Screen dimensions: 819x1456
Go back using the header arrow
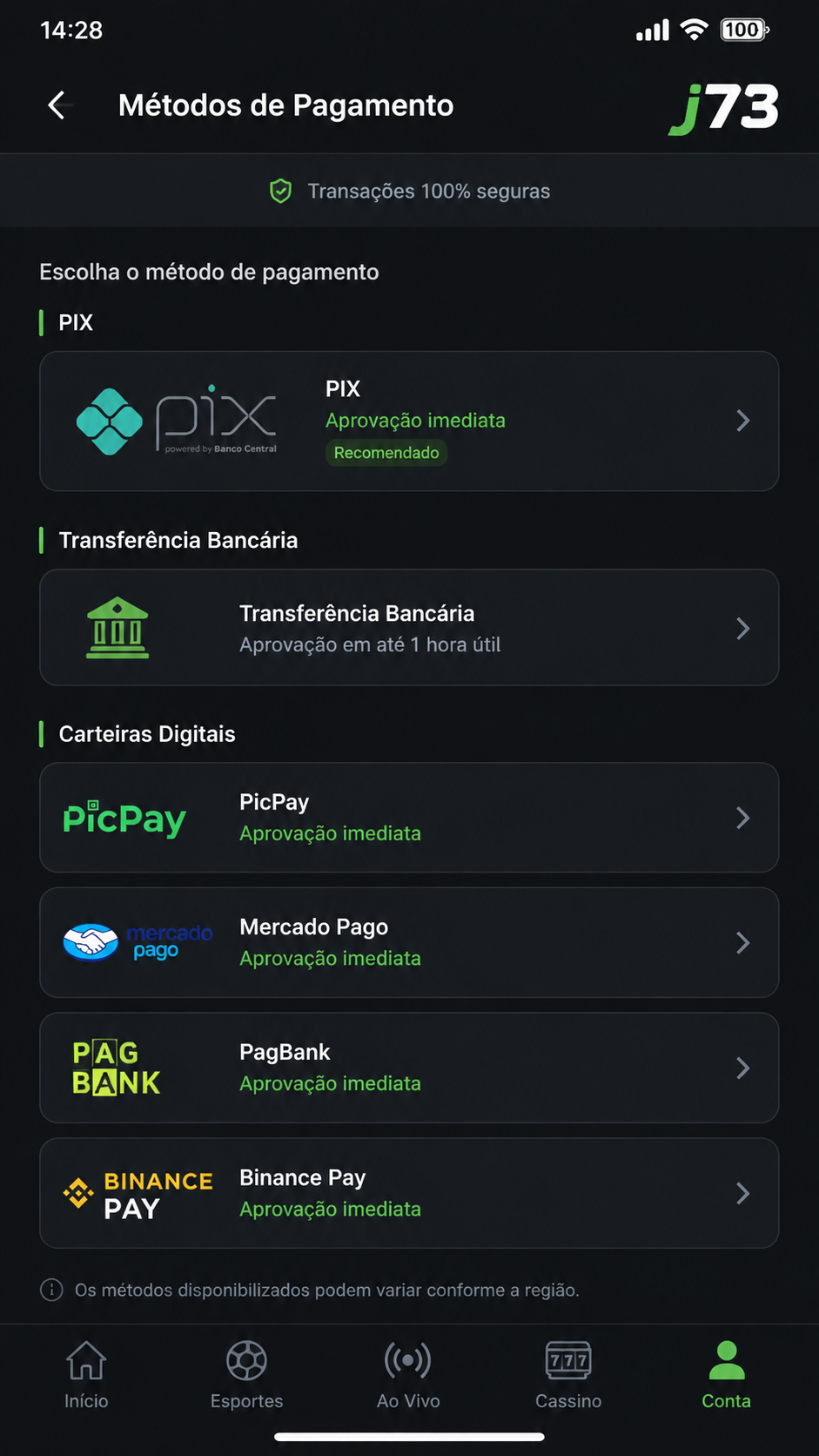[57, 105]
